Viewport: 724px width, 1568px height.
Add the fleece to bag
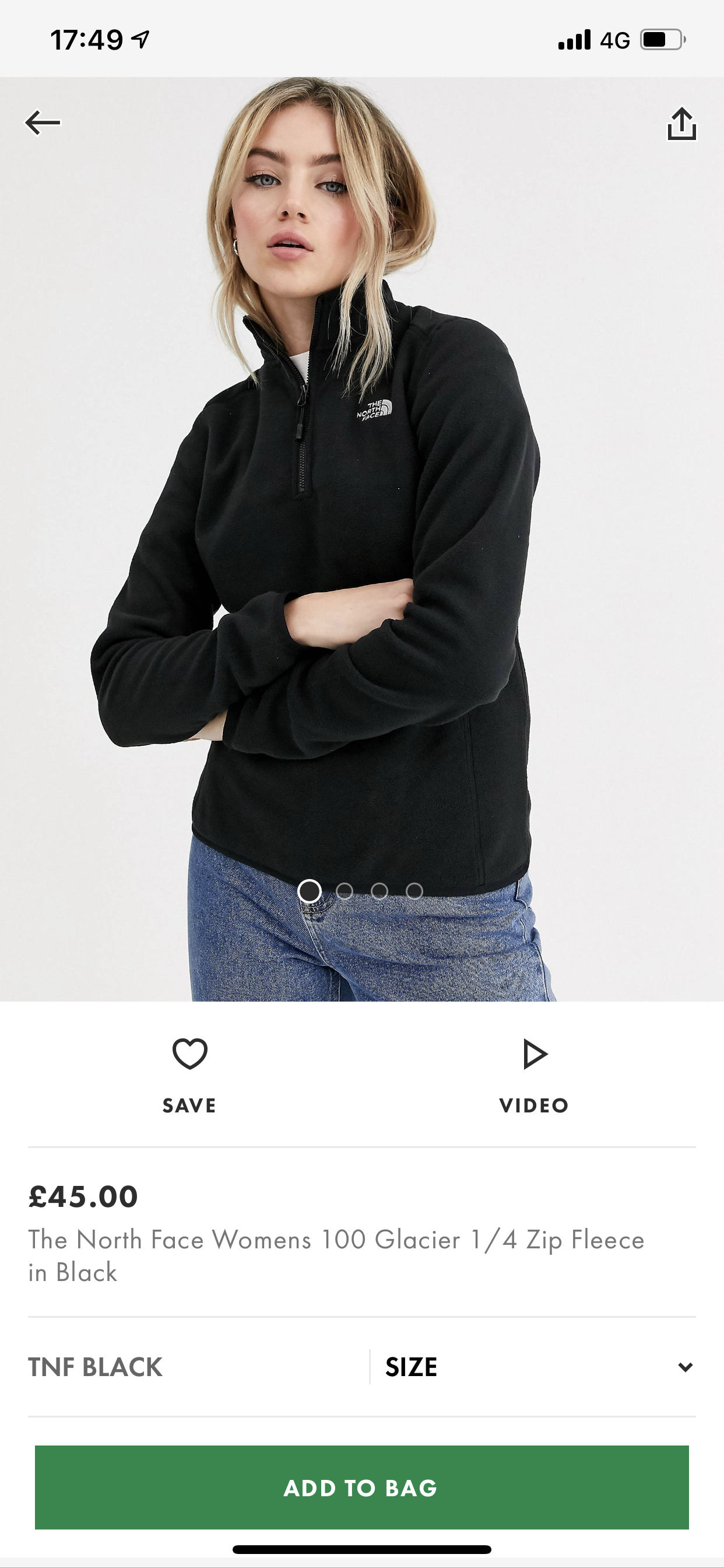coord(361,1487)
